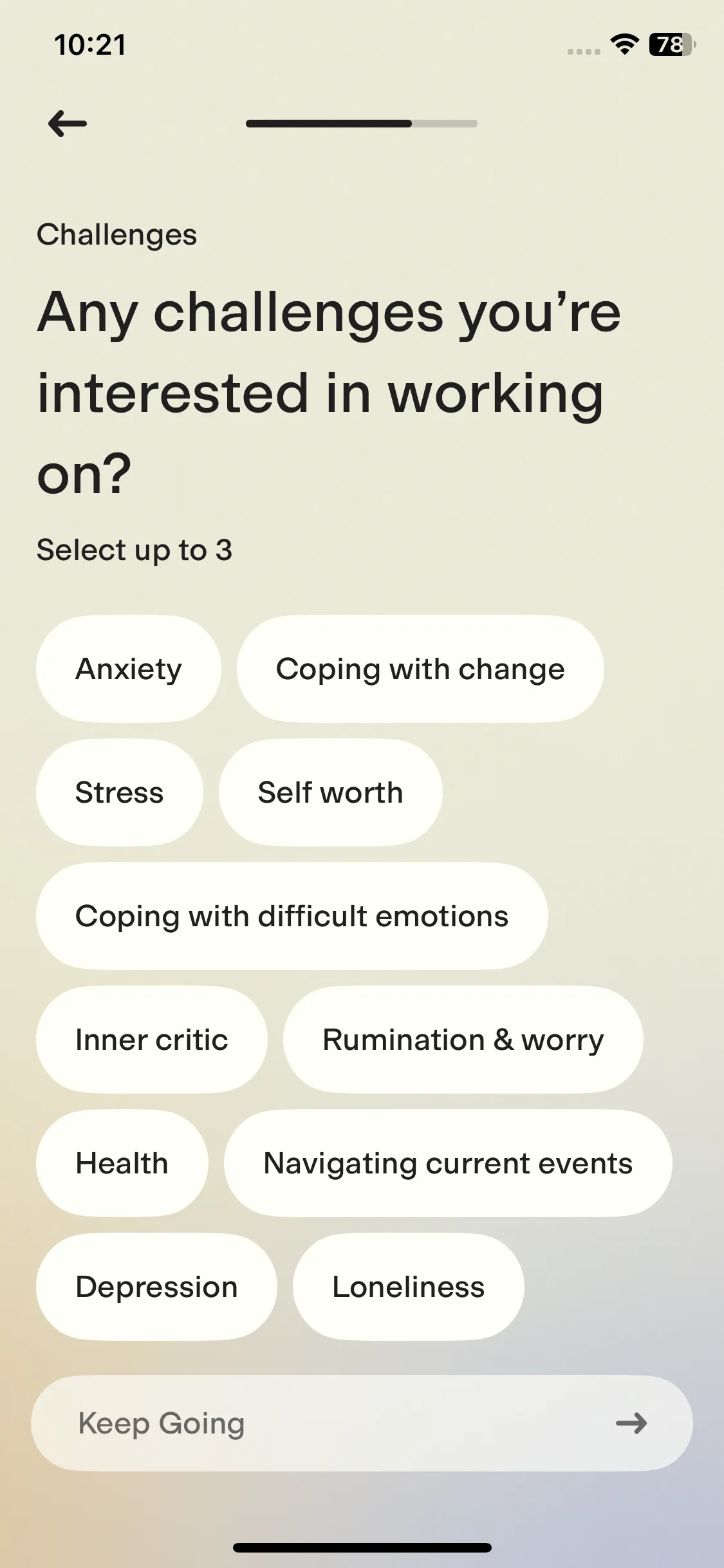Select the Anxiety chip
Image resolution: width=724 pixels, height=1568 pixels.
[129, 669]
